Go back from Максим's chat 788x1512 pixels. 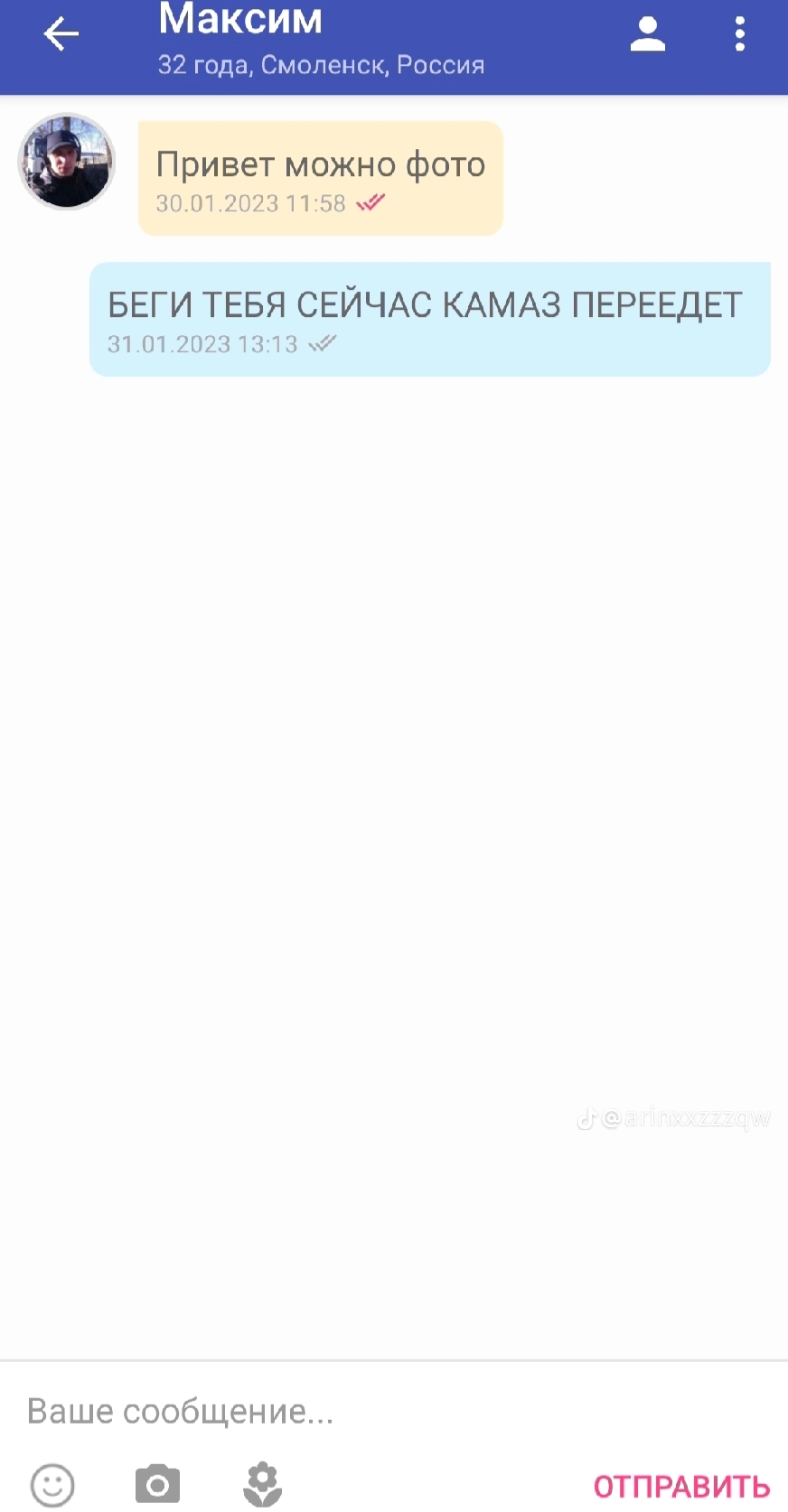(x=61, y=34)
